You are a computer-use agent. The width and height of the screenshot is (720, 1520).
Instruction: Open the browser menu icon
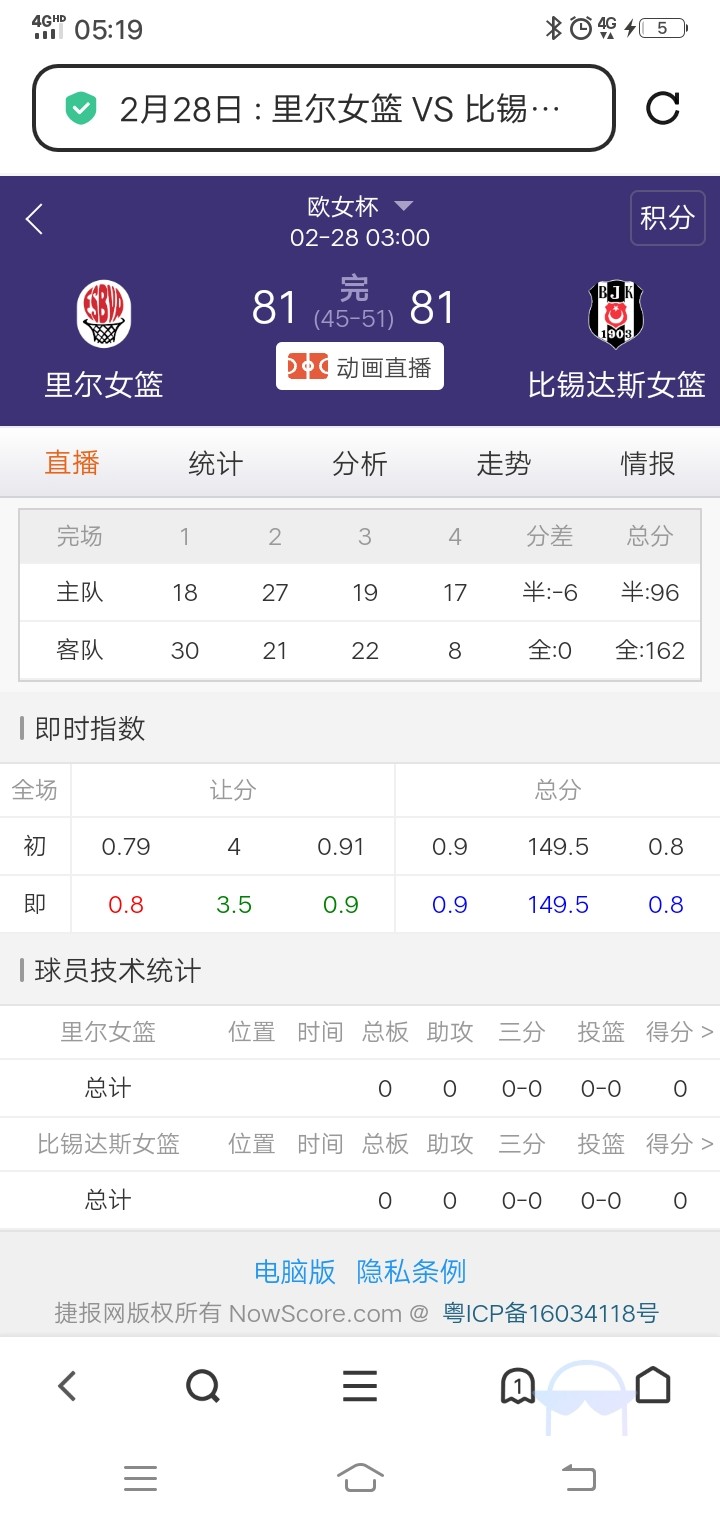360,1386
